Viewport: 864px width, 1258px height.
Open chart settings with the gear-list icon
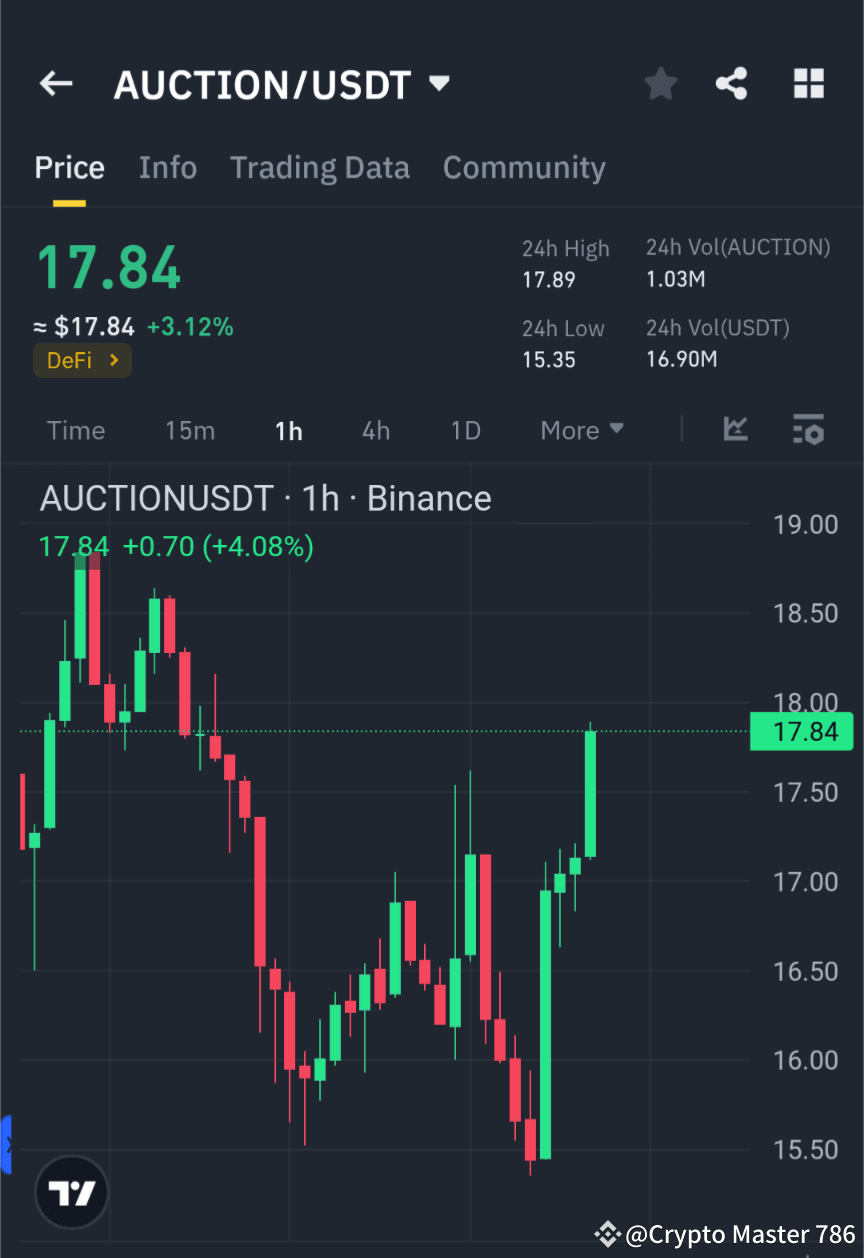[808, 430]
